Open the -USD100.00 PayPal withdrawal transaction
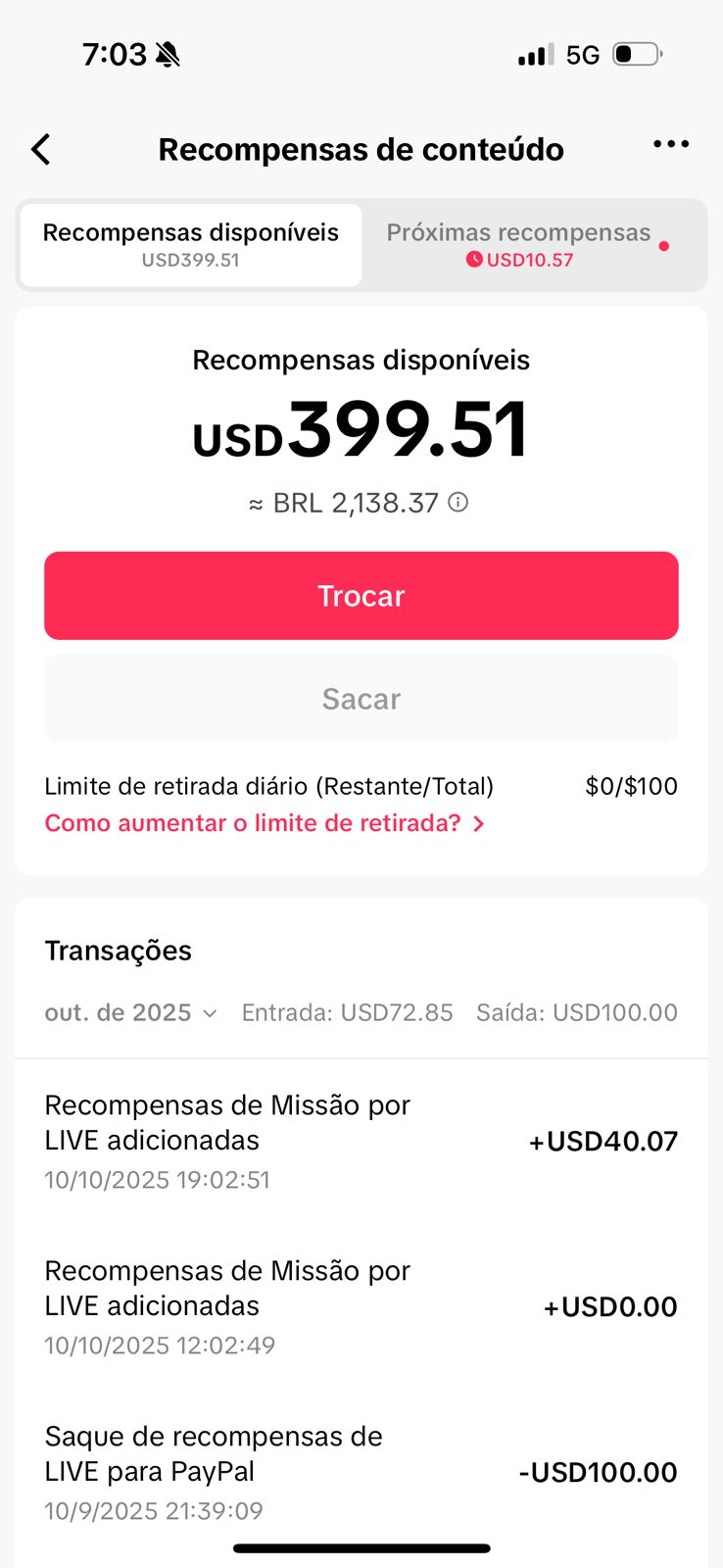 pos(361,1472)
